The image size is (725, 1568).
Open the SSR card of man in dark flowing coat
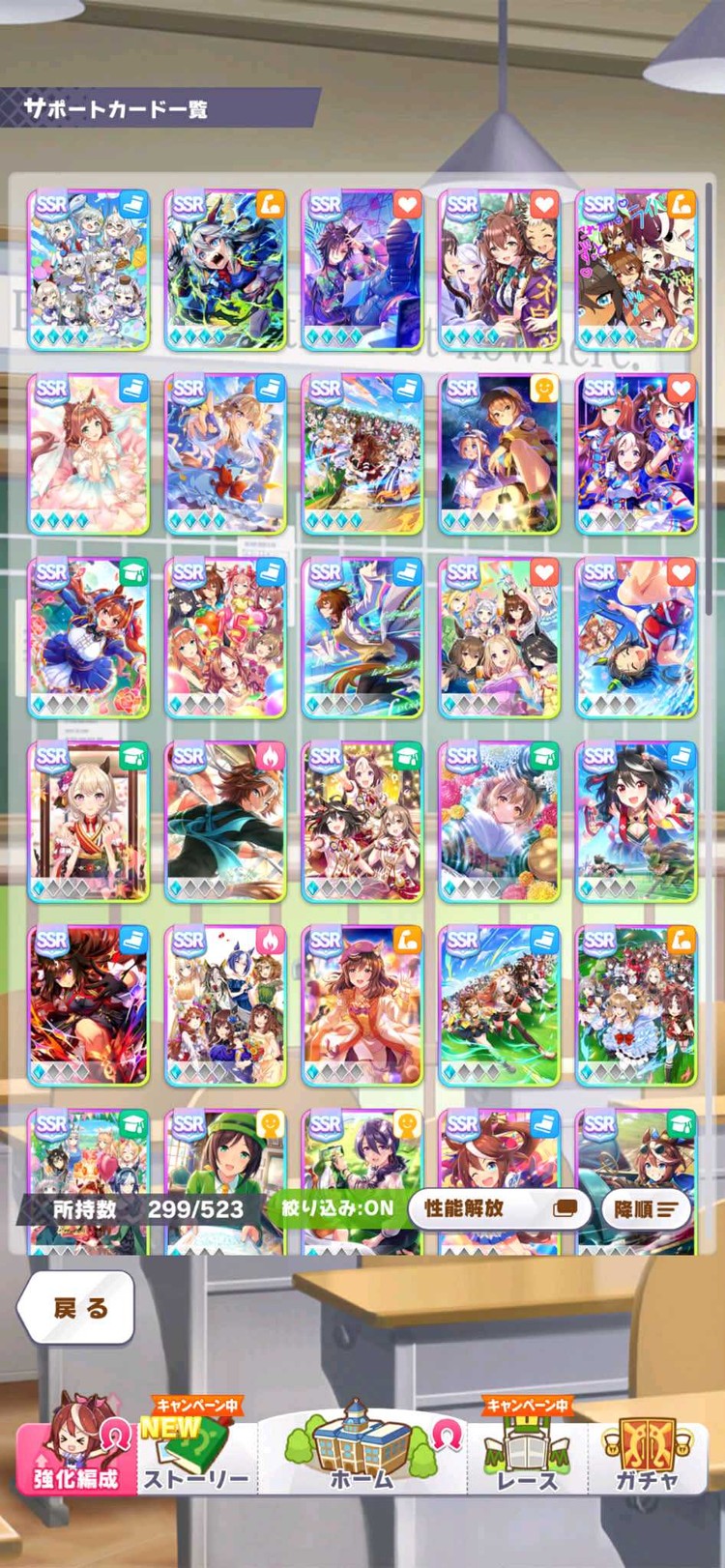(x=225, y=822)
